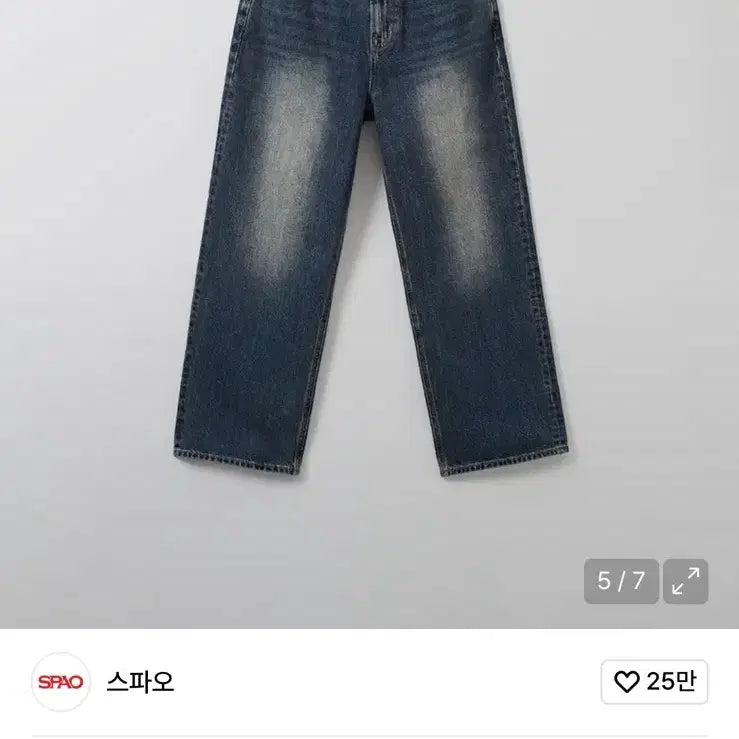
Task: Like the 스파오 brand with the heart button
Action: pos(654,682)
